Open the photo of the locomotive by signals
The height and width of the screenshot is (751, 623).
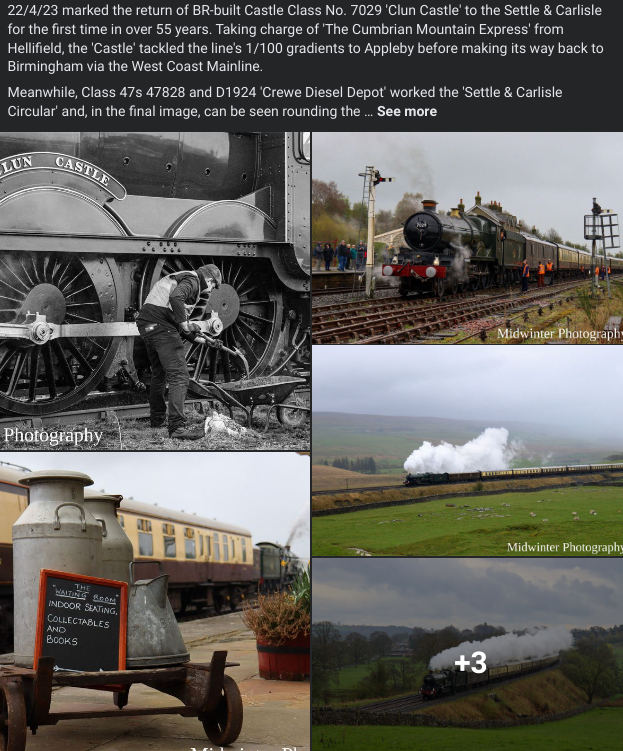[467, 238]
